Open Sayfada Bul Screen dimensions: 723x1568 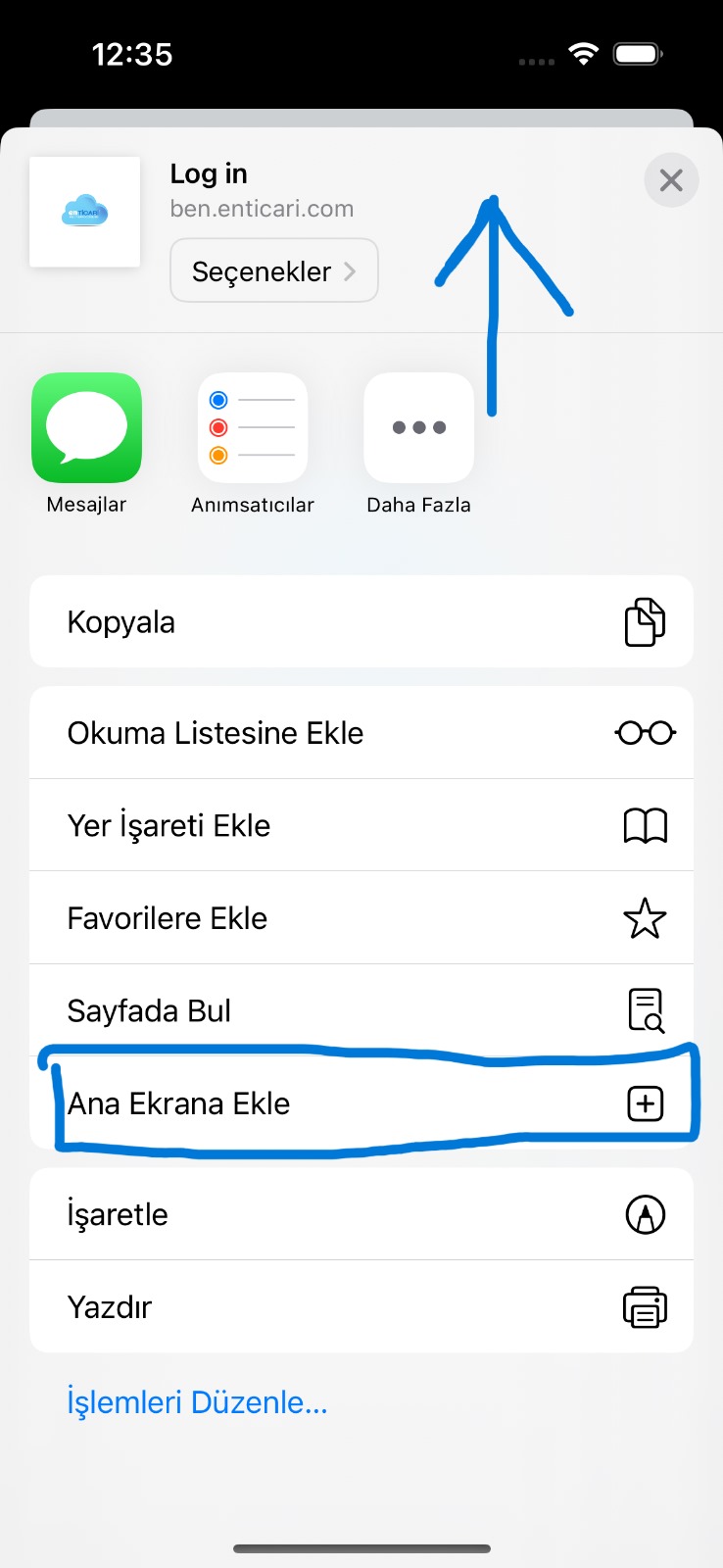[361, 1010]
